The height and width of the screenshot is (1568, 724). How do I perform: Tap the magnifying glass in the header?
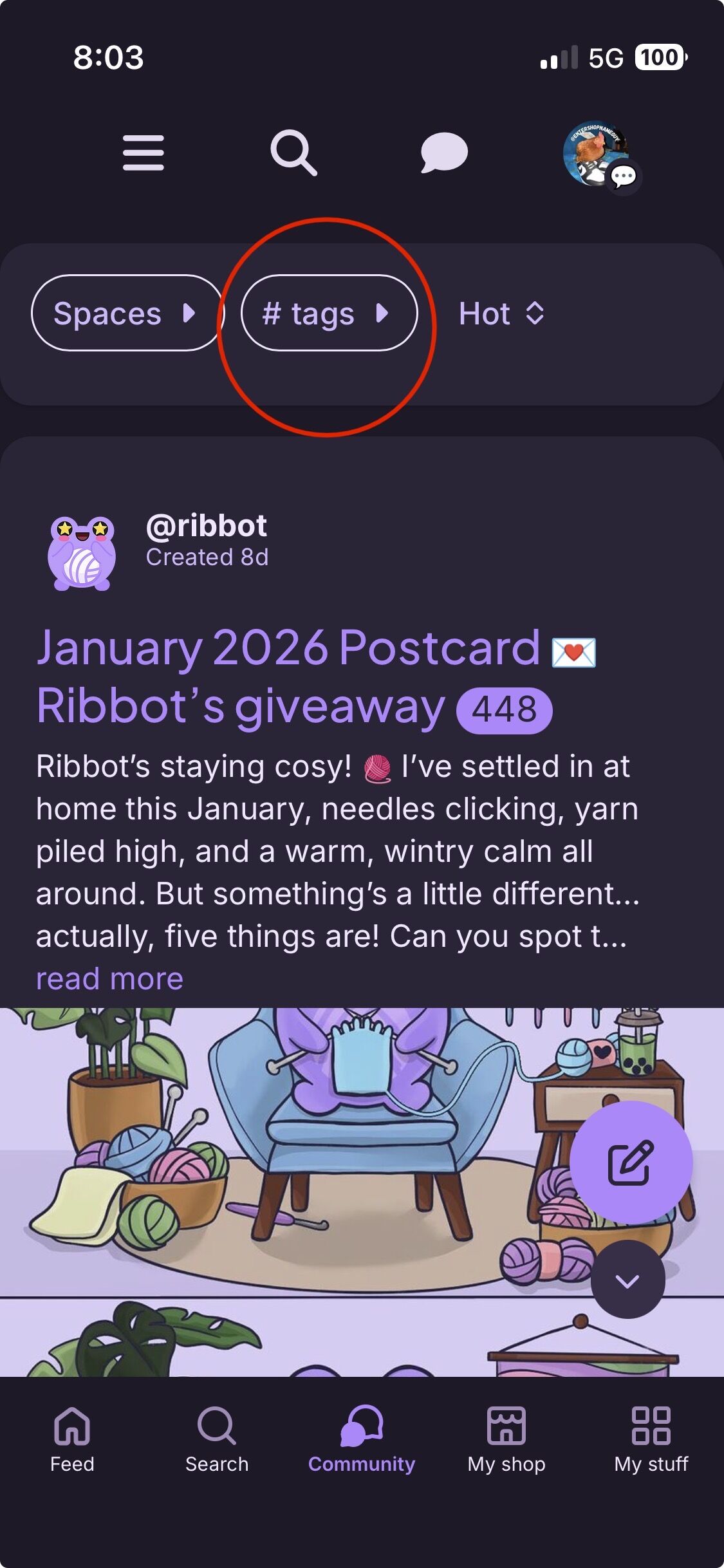coord(293,153)
